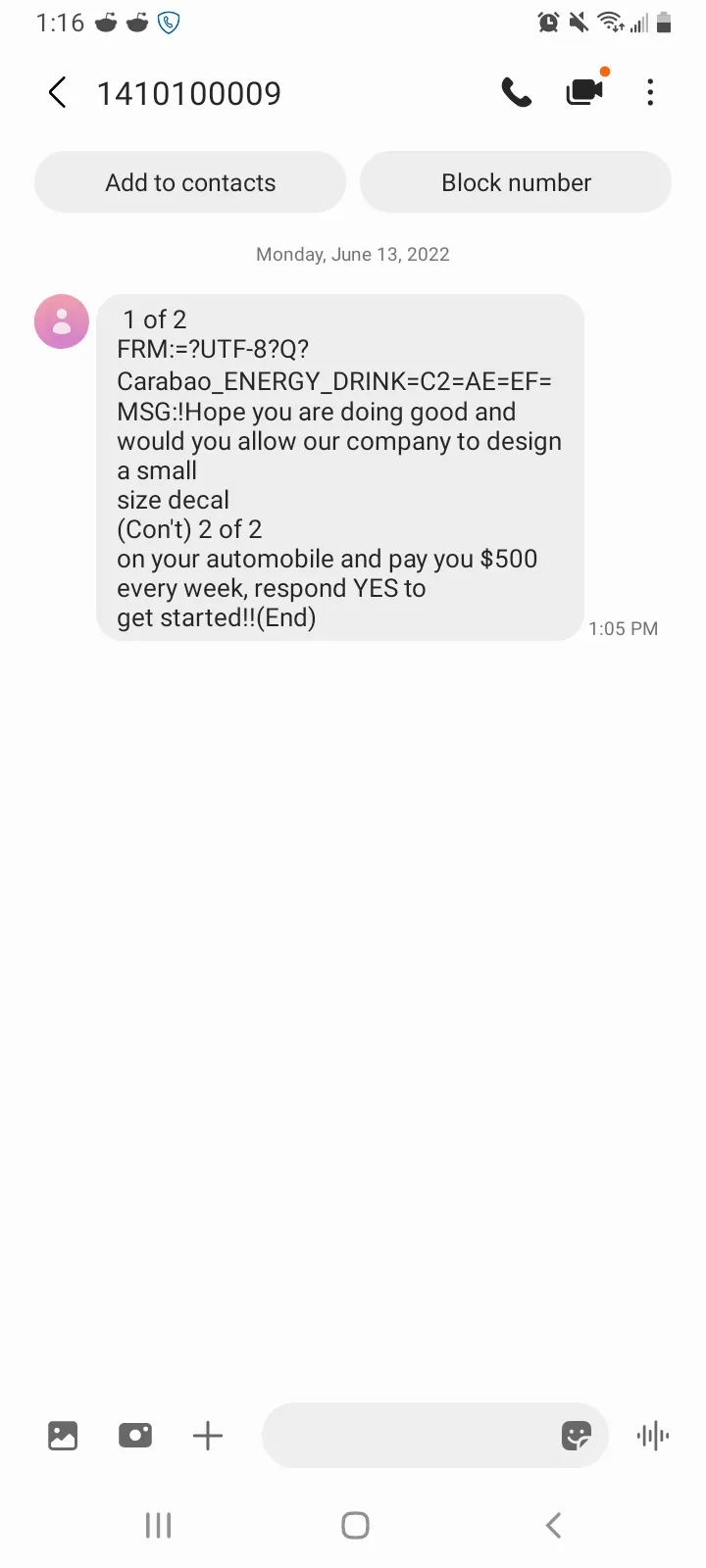Screen dimensions: 706x1568
Task: Open the sticker and emoji picker
Action: [577, 1436]
